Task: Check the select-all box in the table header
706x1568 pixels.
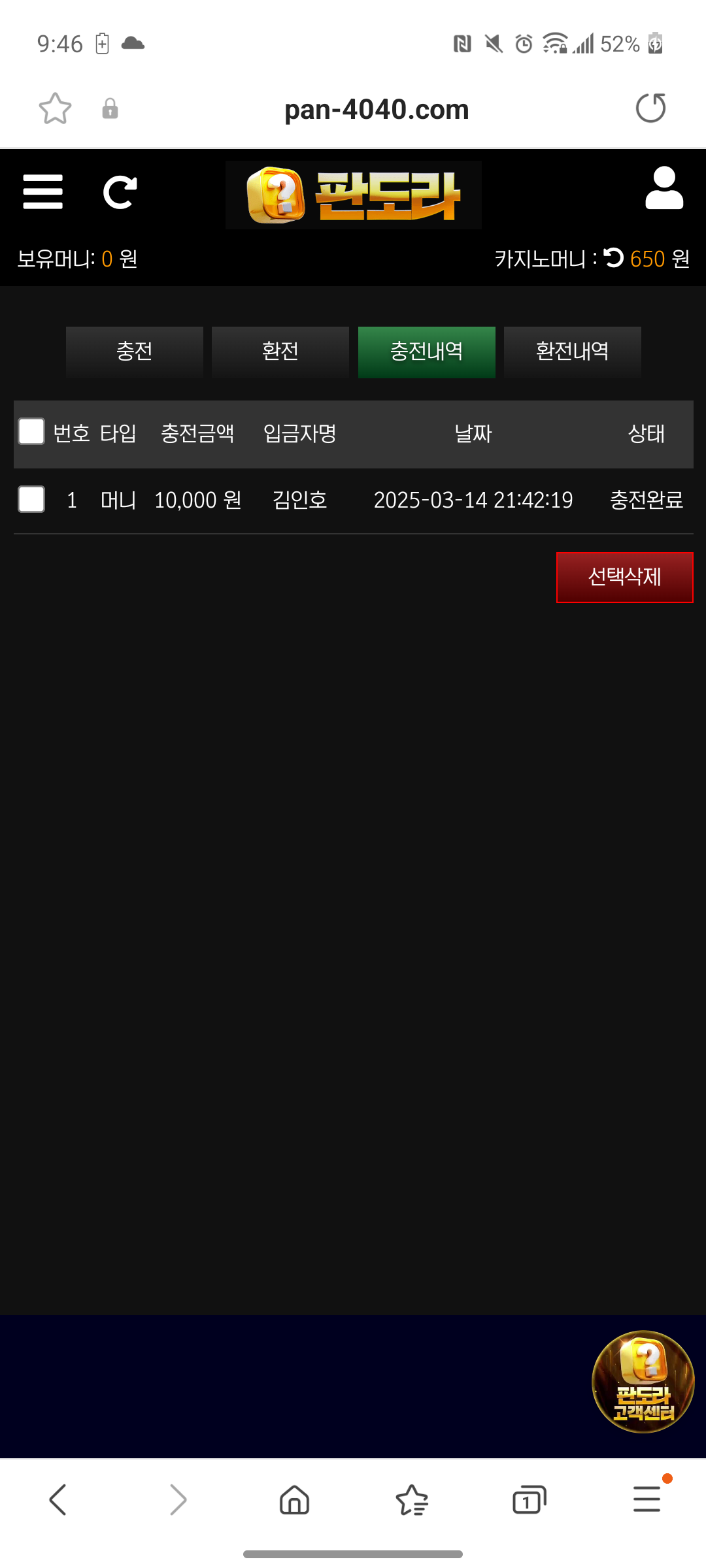Action: tap(31, 432)
